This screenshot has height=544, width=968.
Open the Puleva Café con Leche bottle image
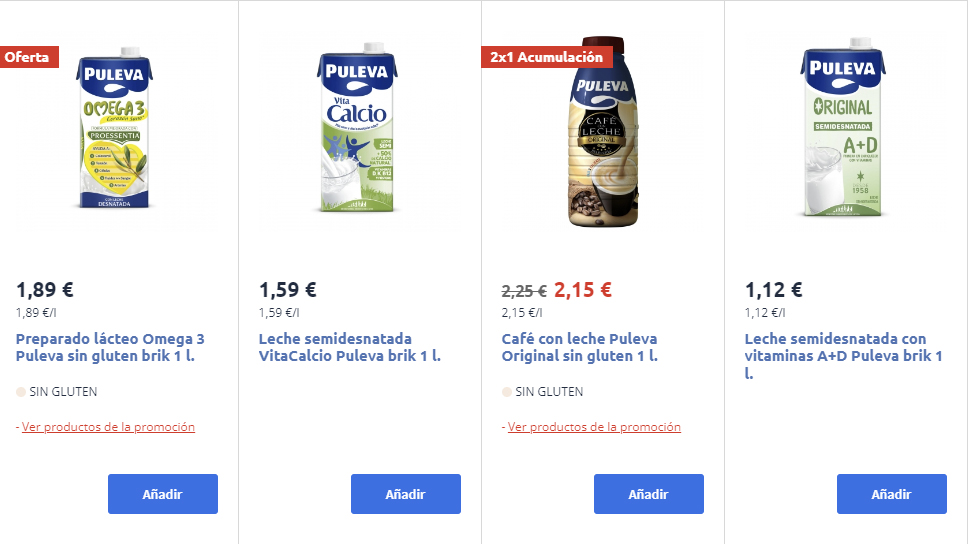coord(600,132)
